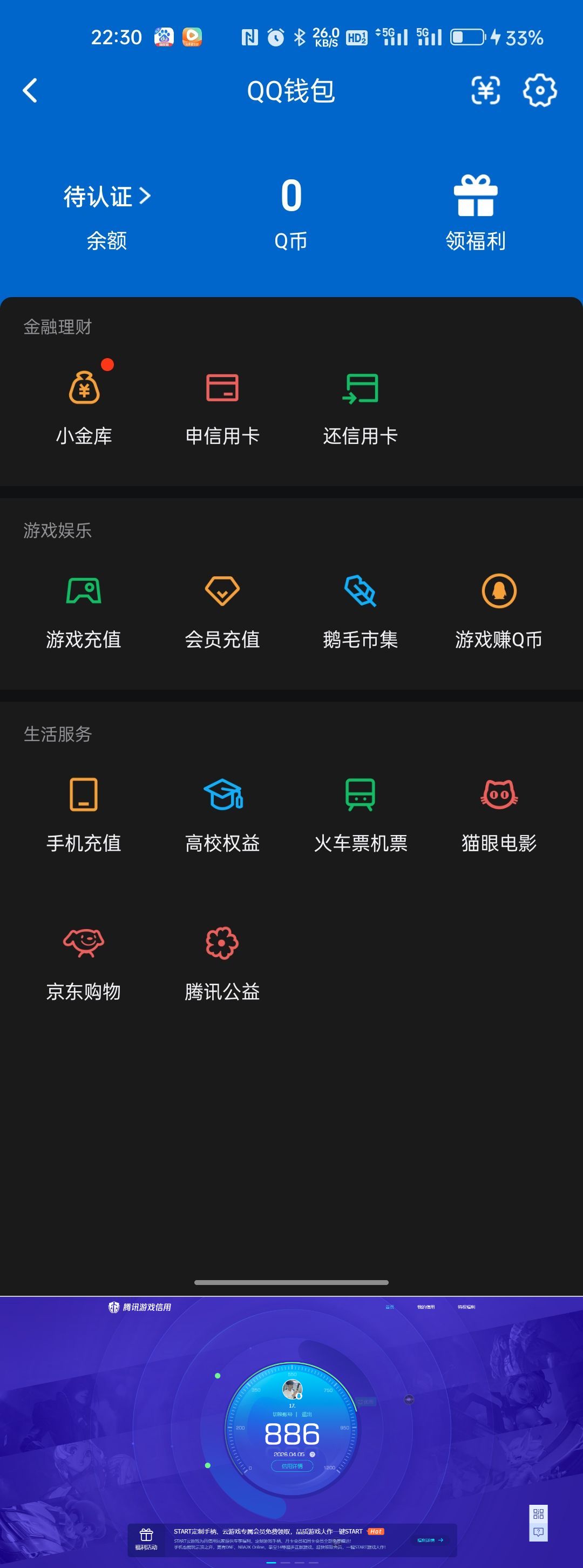
Task: Open the 游戏充值 gamepad icon
Action: pos(84,590)
